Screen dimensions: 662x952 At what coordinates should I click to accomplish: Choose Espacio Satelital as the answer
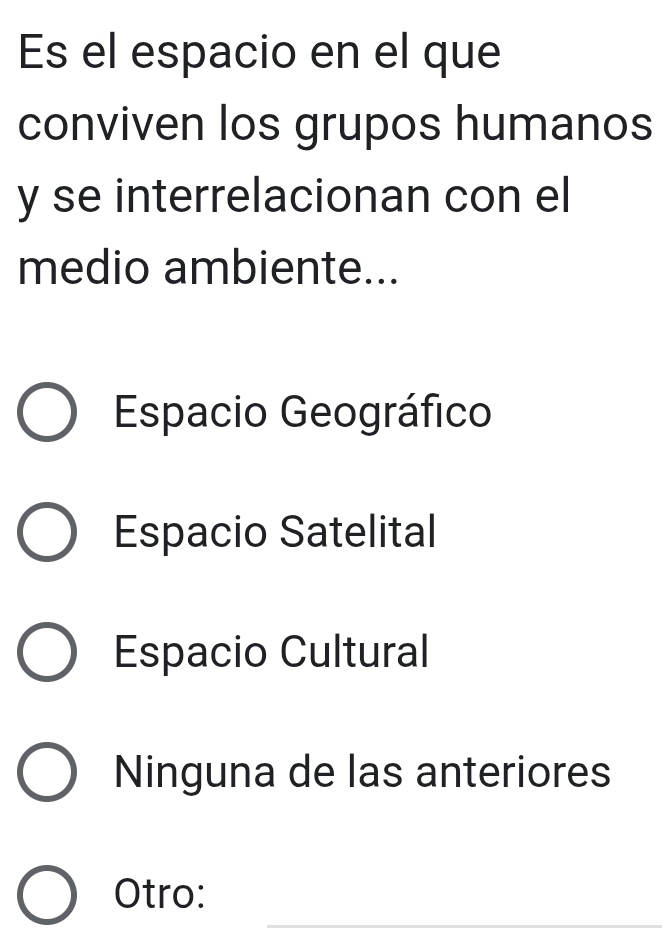pyautogui.click(x=46, y=533)
